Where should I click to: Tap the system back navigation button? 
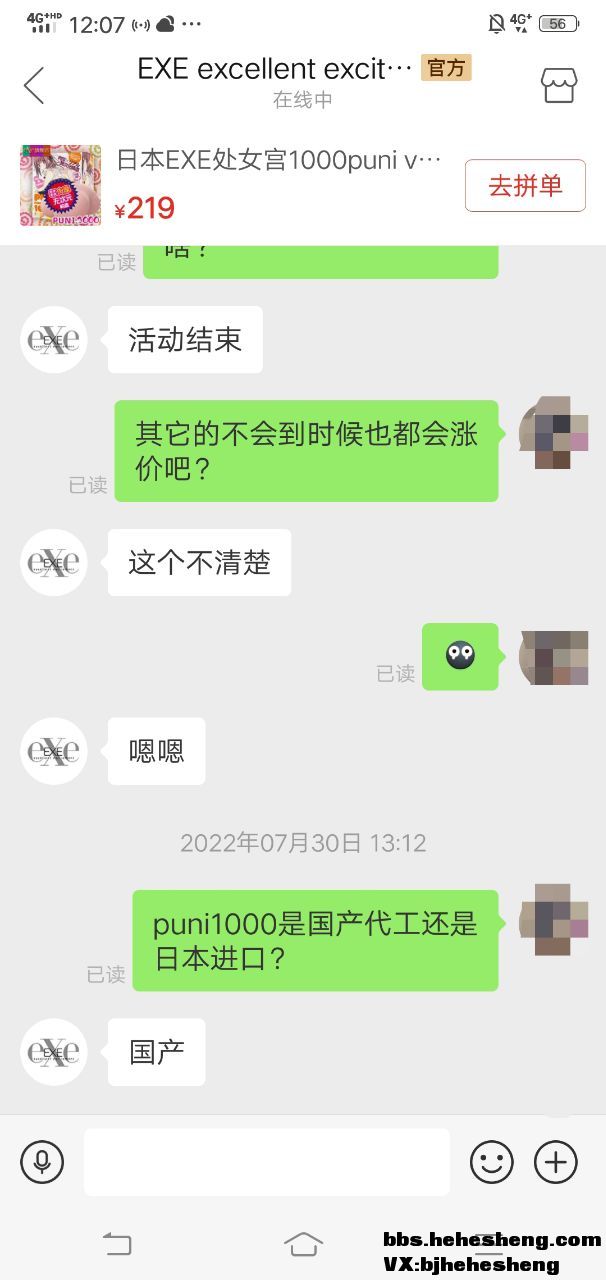click(x=117, y=1243)
